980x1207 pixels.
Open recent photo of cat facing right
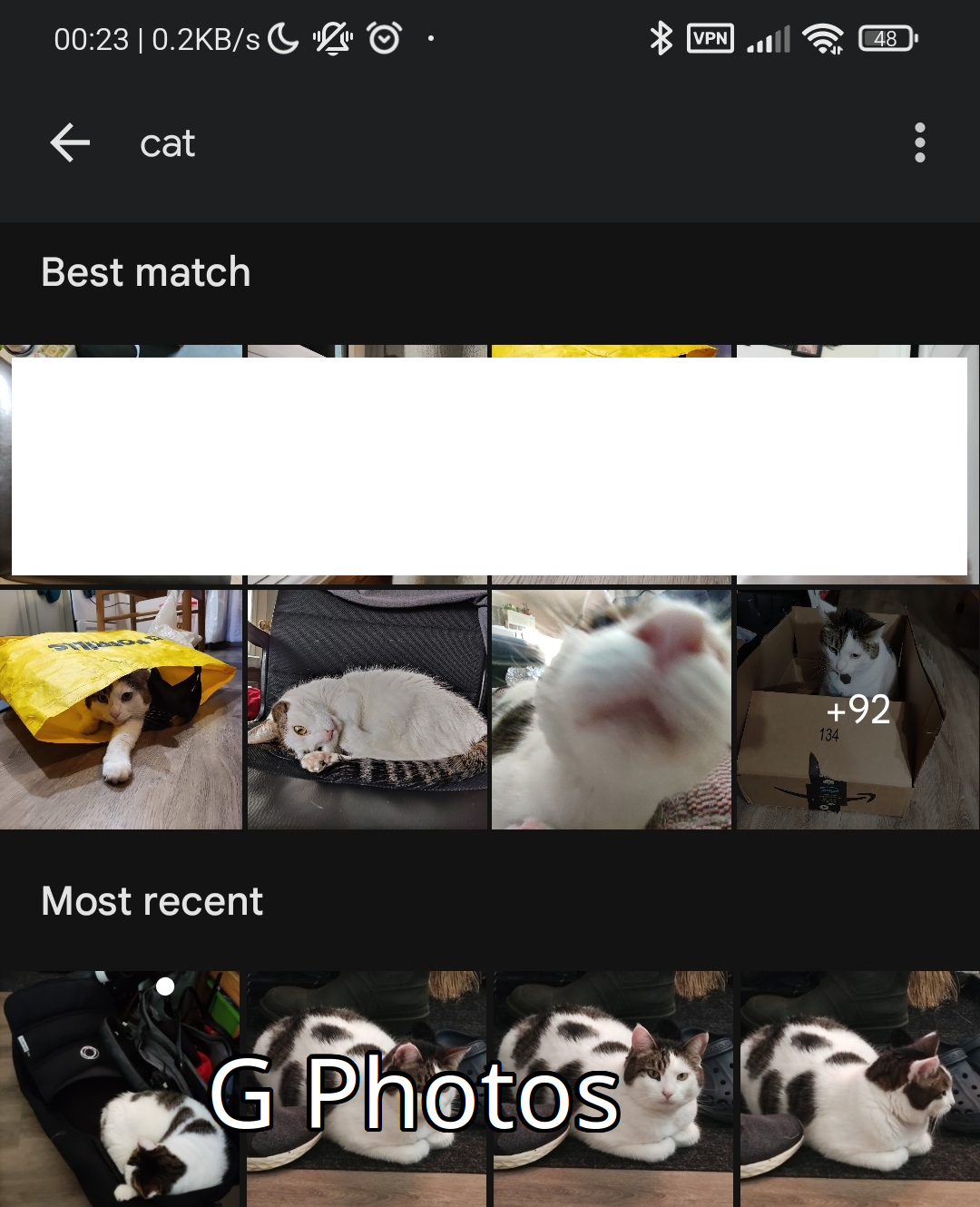coord(858,1089)
